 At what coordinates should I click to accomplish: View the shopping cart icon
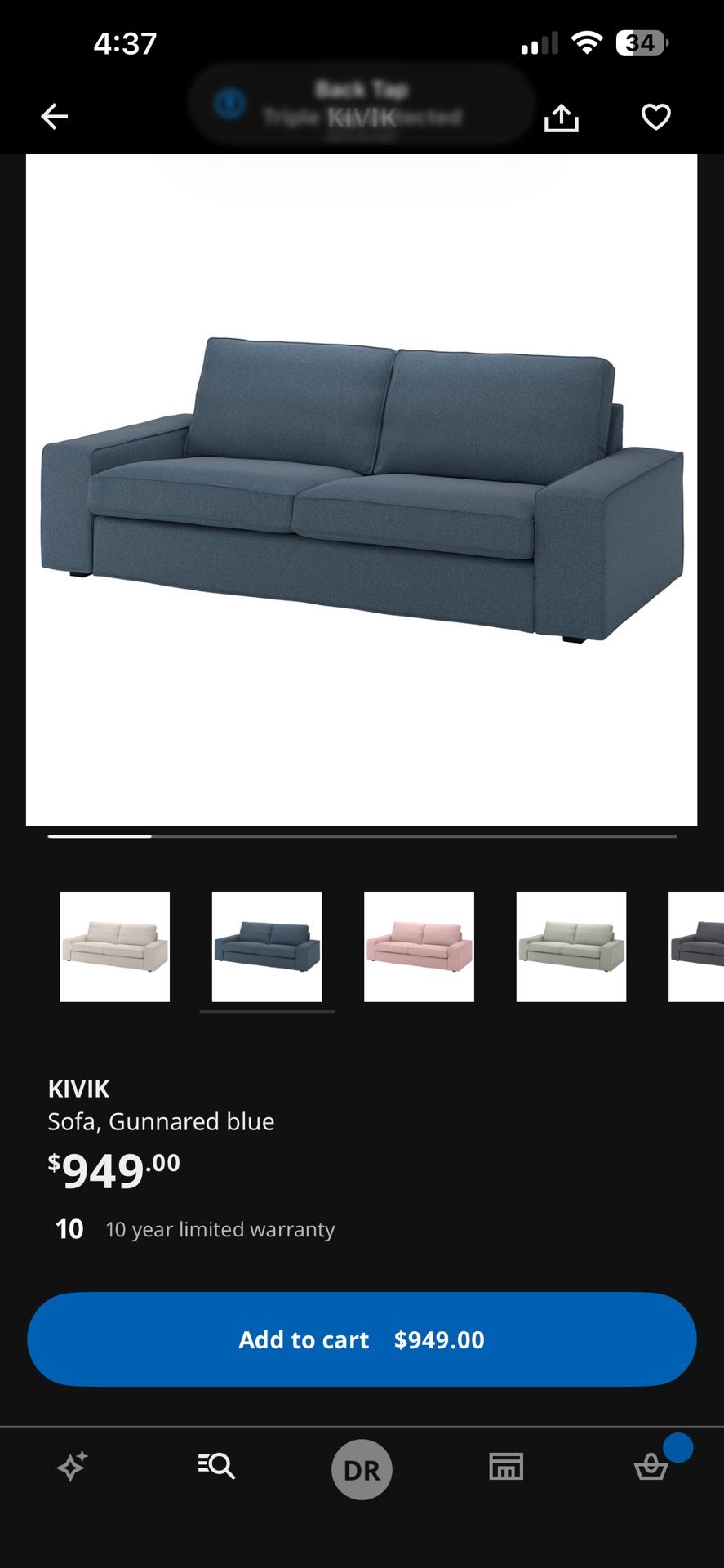click(x=651, y=1468)
